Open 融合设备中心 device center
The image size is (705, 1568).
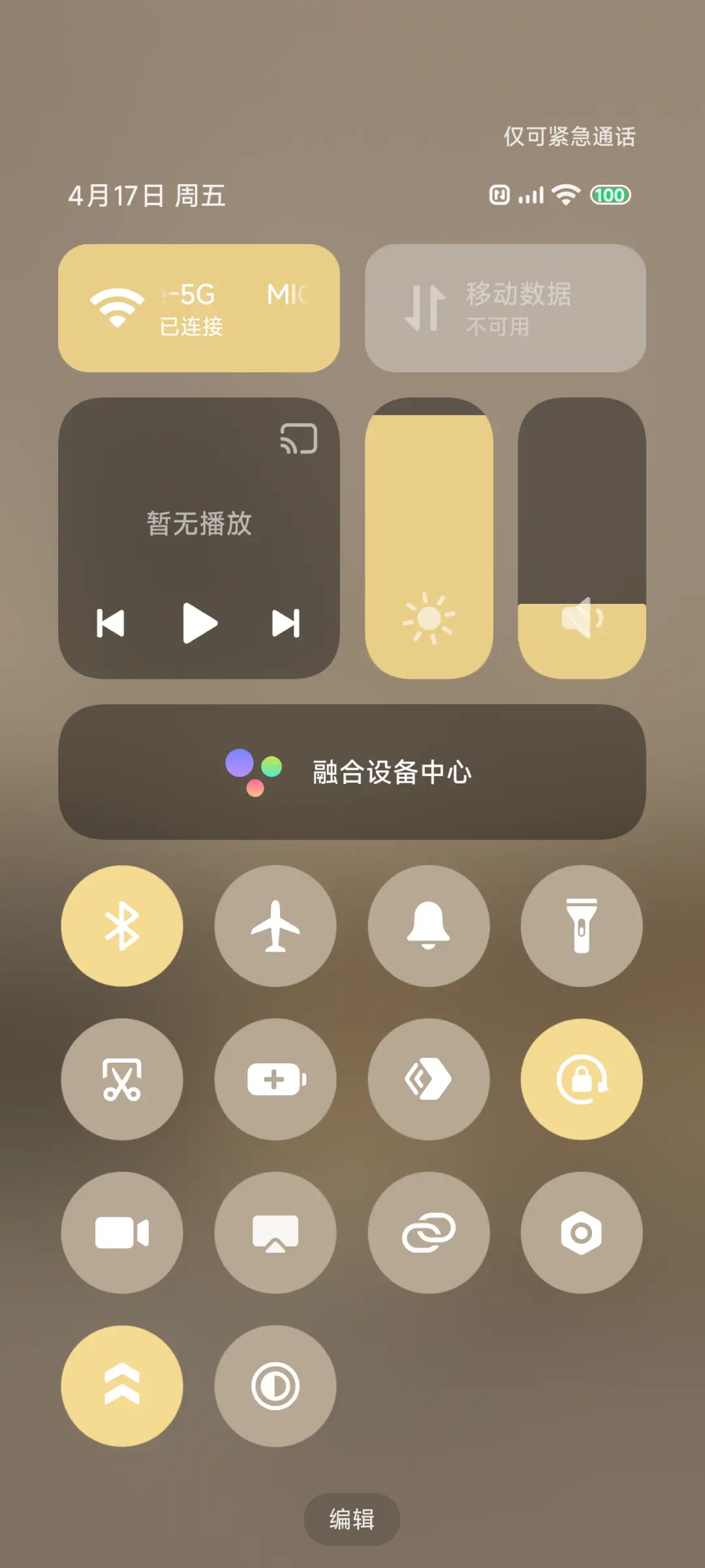[352, 773]
